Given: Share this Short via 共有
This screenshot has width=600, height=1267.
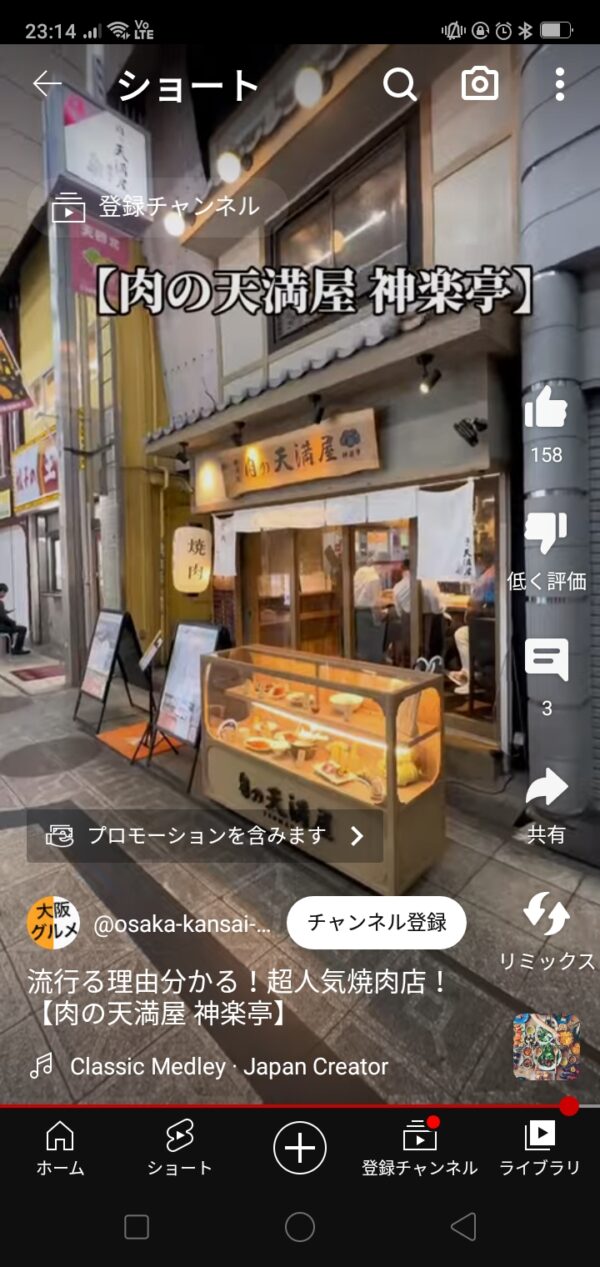Looking at the screenshot, I should pos(546,790).
